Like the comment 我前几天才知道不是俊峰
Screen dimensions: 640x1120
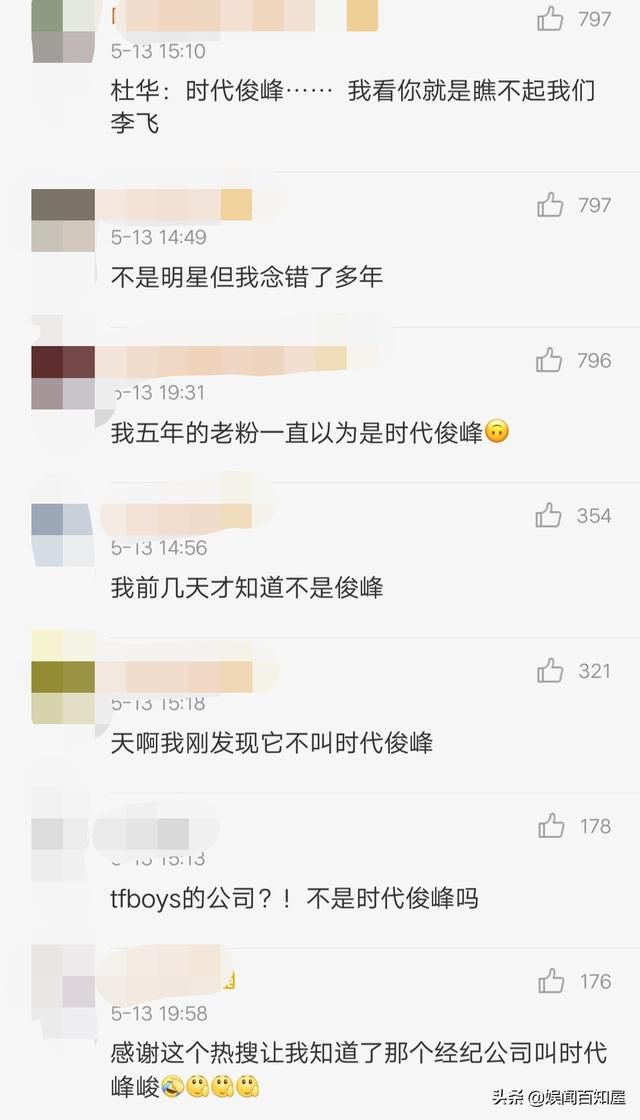point(549,515)
